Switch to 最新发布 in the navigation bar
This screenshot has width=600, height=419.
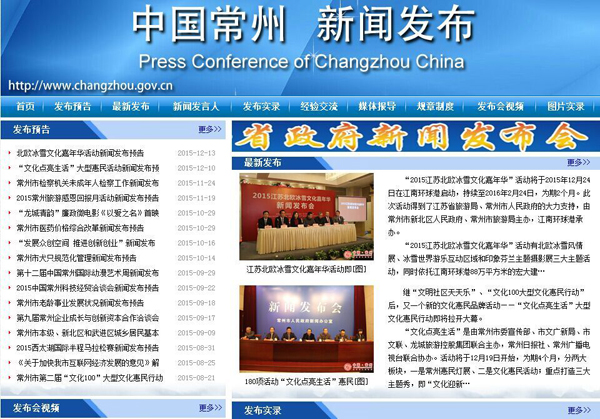click(x=132, y=106)
